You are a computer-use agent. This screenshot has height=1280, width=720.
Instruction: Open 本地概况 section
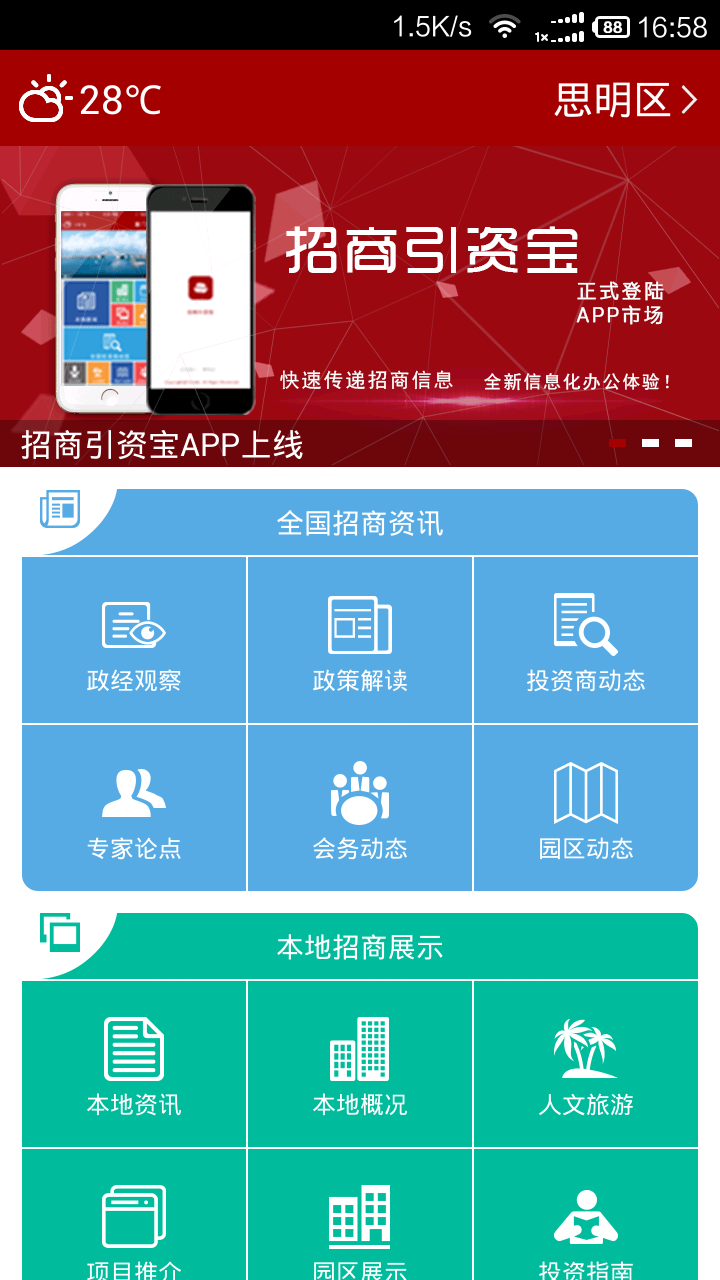360,1064
